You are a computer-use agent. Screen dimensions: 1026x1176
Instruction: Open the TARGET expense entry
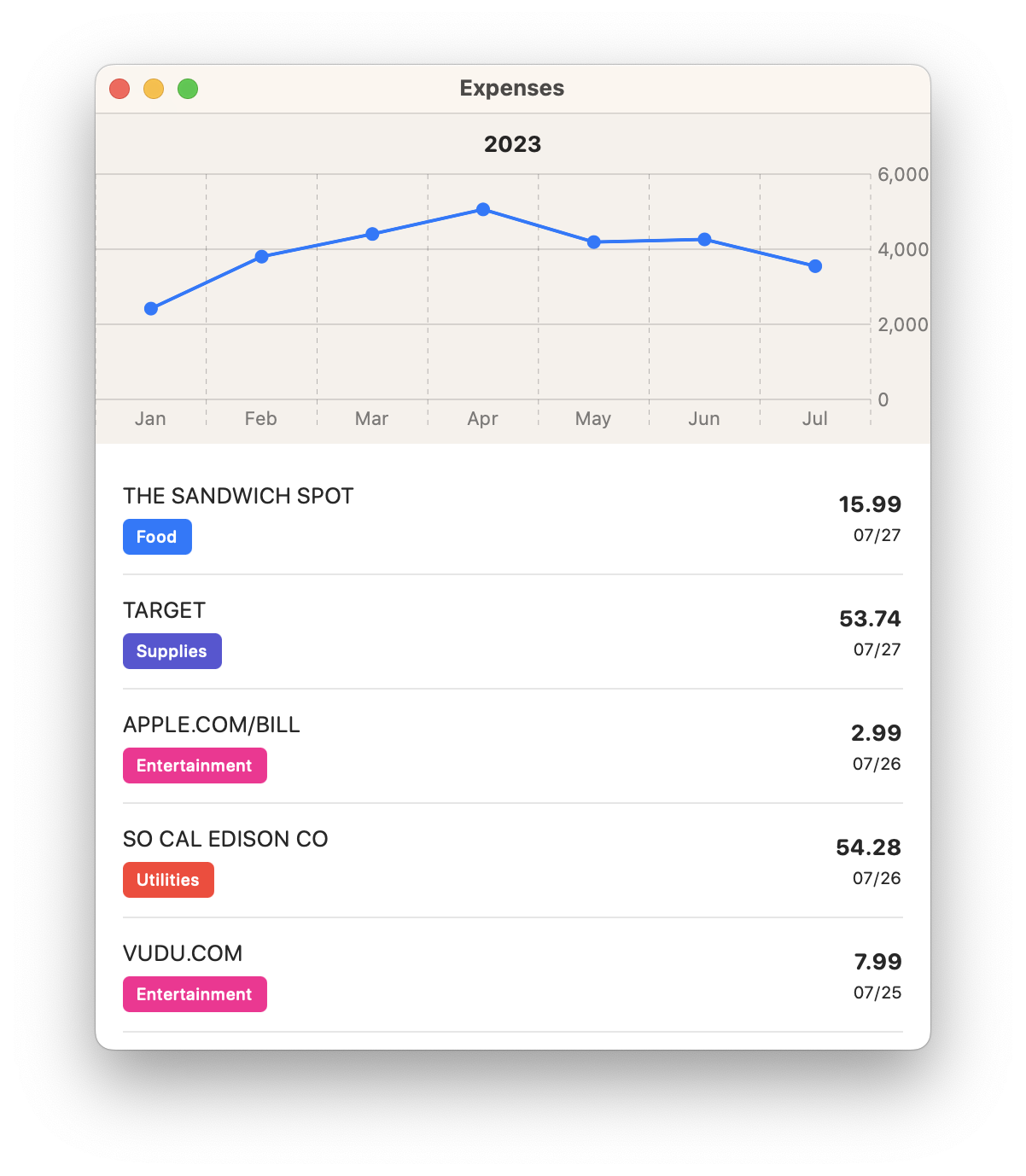512,632
